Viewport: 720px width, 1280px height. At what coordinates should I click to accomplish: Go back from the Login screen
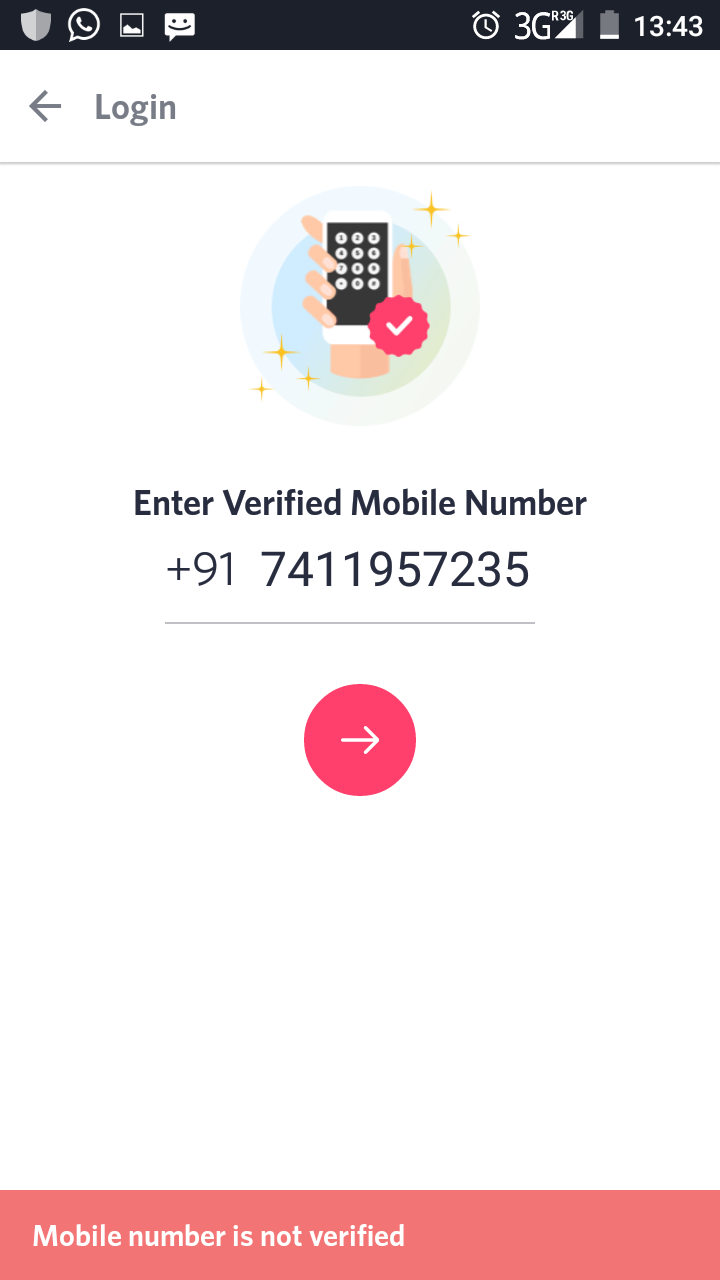tap(45, 107)
